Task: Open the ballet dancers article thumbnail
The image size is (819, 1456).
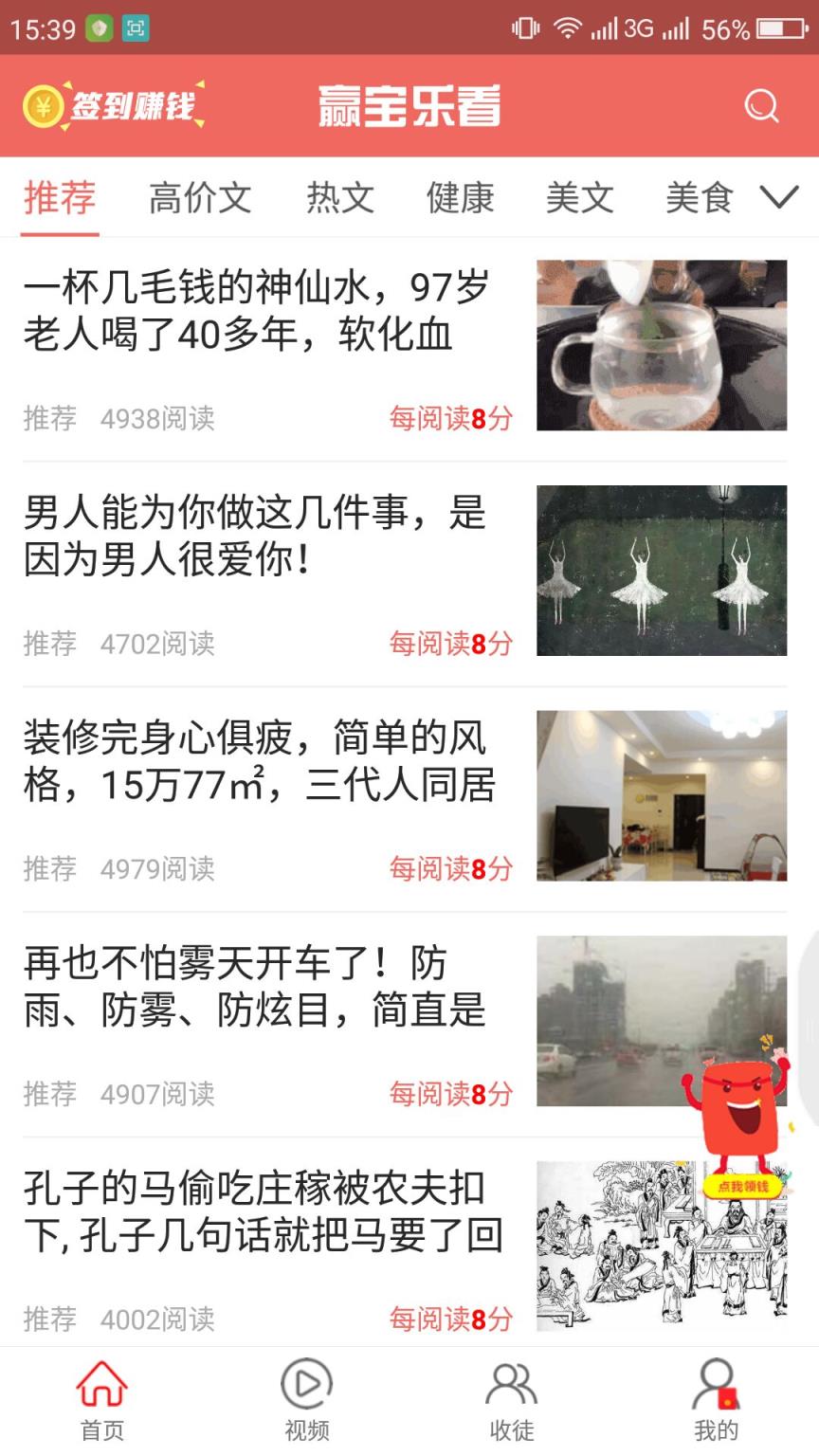Action: [x=662, y=571]
